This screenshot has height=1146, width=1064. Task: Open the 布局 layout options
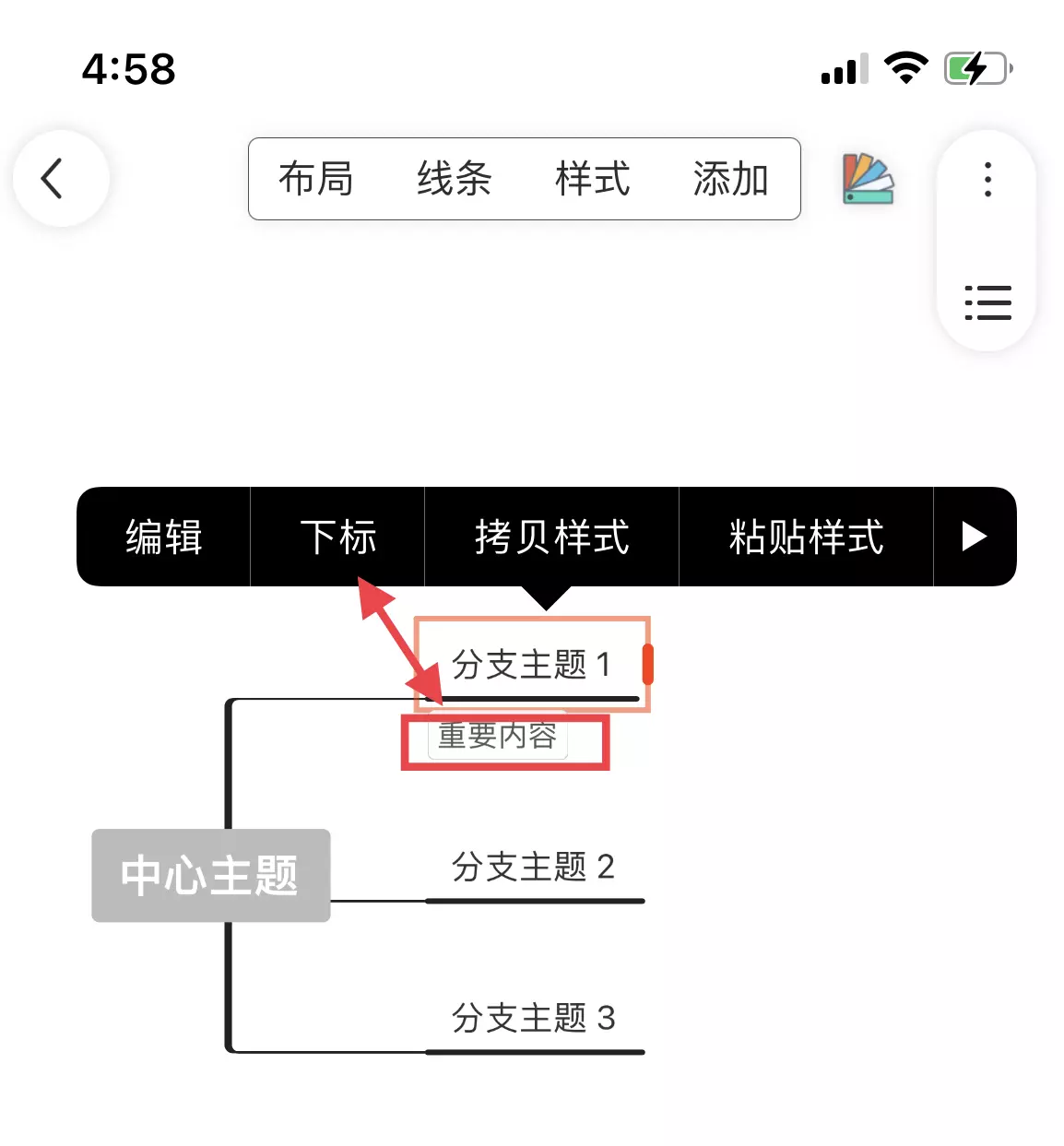pyautogui.click(x=316, y=179)
